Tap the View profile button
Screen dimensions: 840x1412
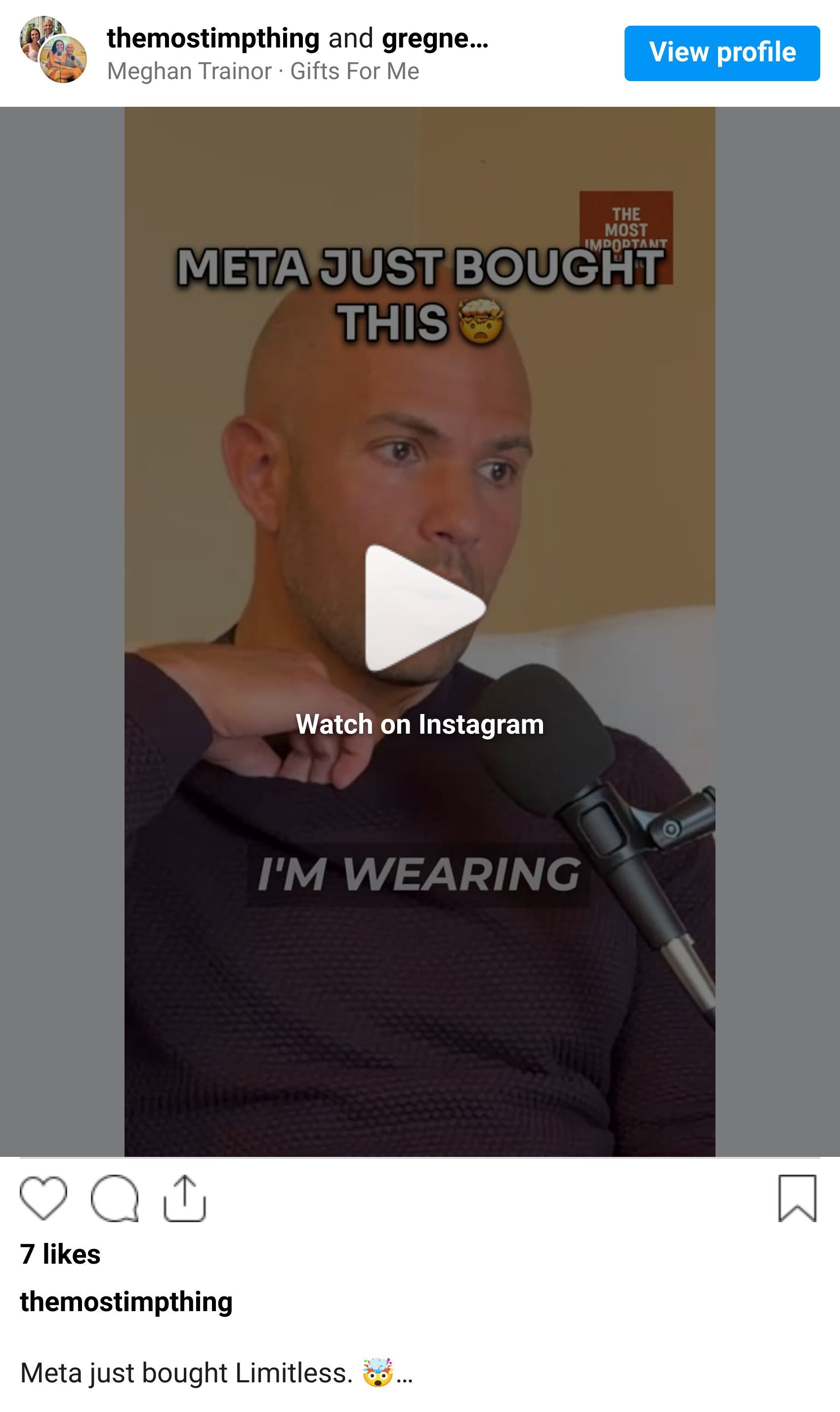point(722,53)
